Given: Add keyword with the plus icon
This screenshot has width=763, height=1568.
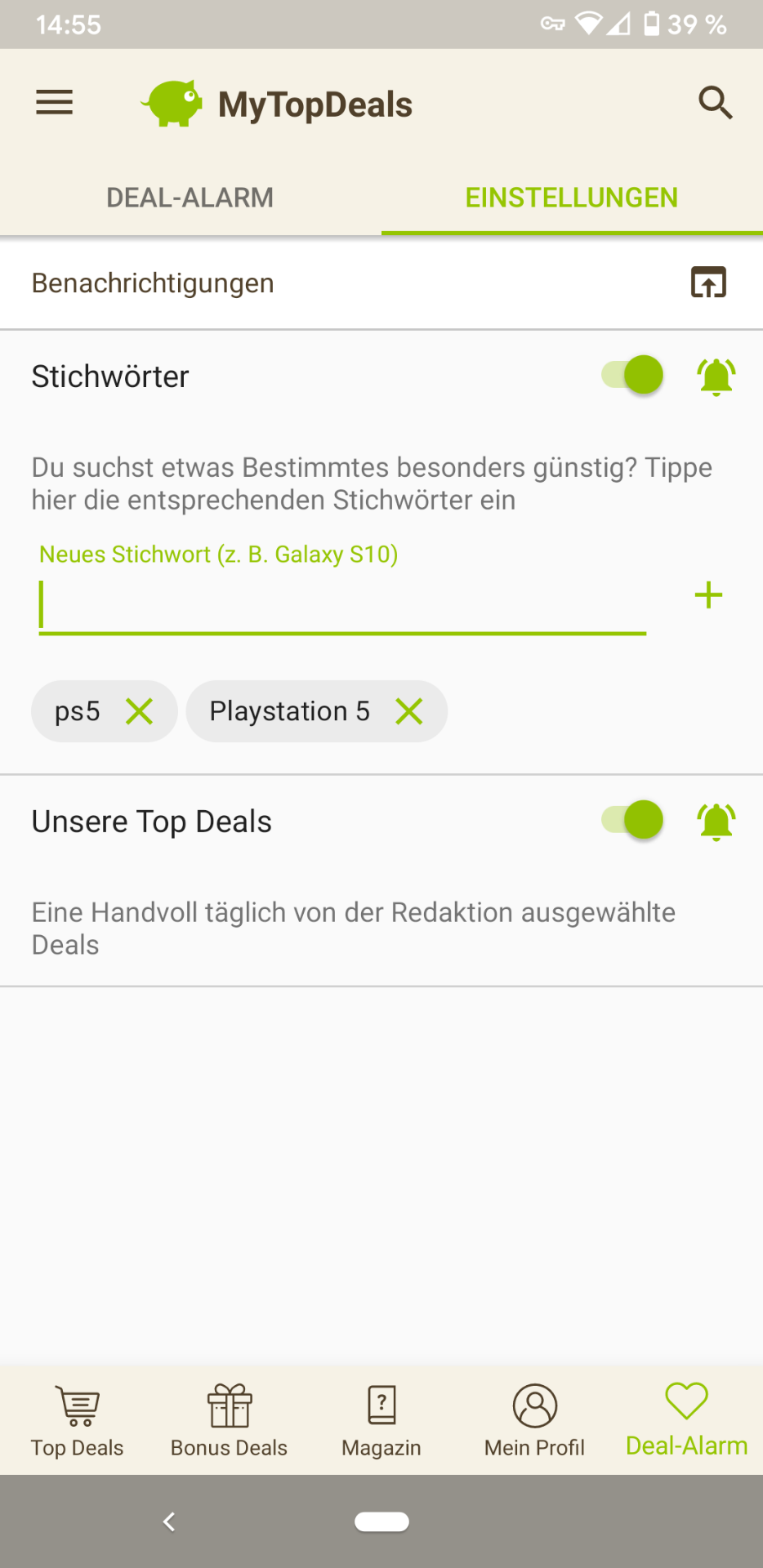Looking at the screenshot, I should pyautogui.click(x=708, y=595).
